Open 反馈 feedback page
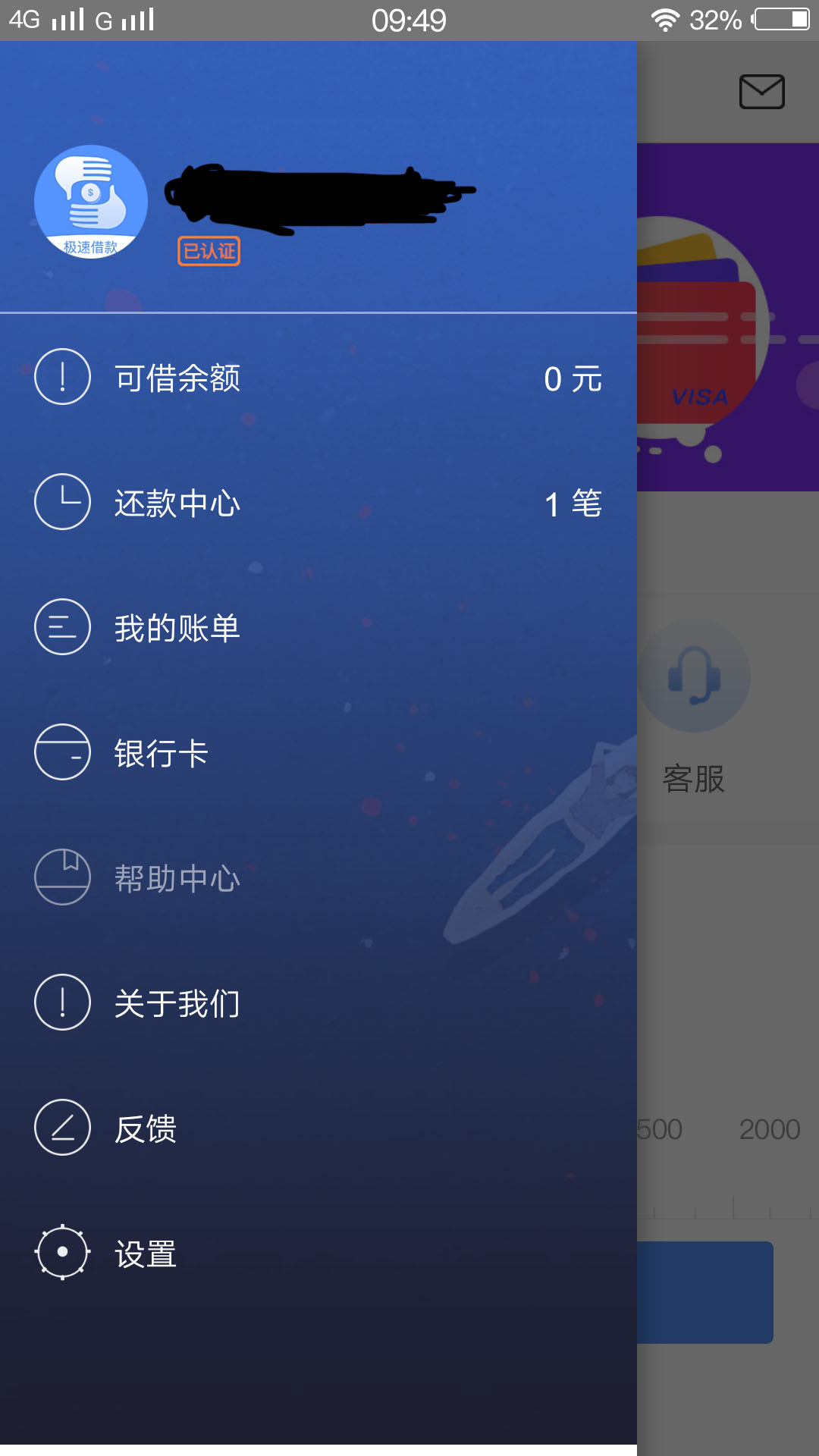The width and height of the screenshot is (819, 1456). point(318,1128)
